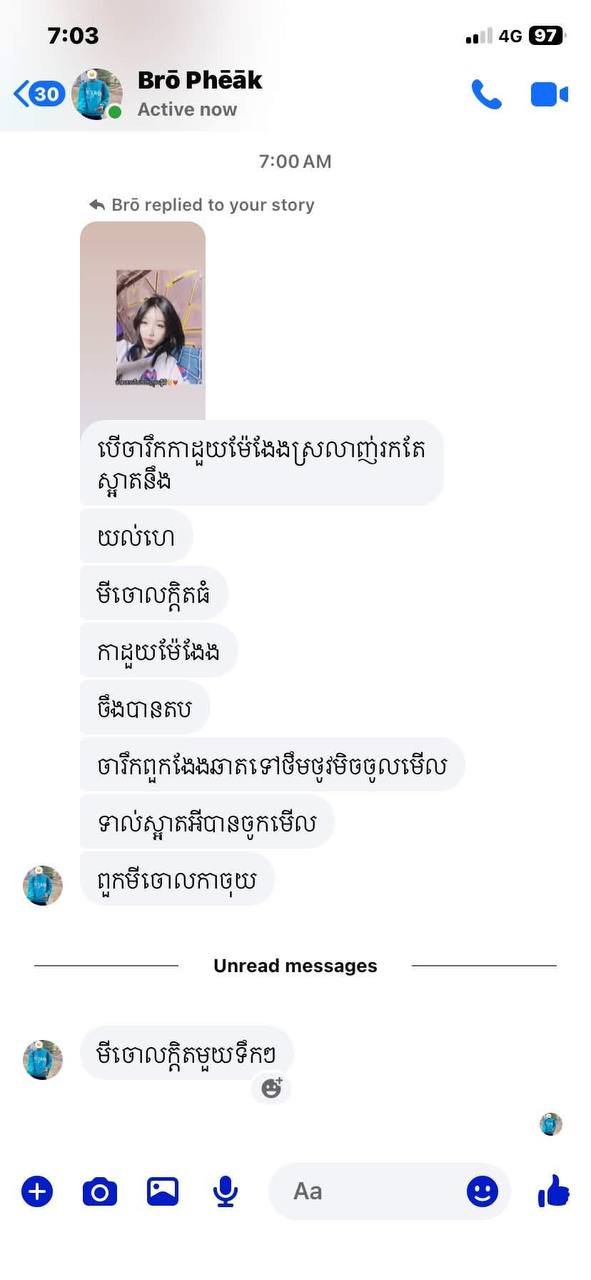Screen dimensions: 591x1280
Task: Send a thumbs-up like
Action: pos(553,1190)
